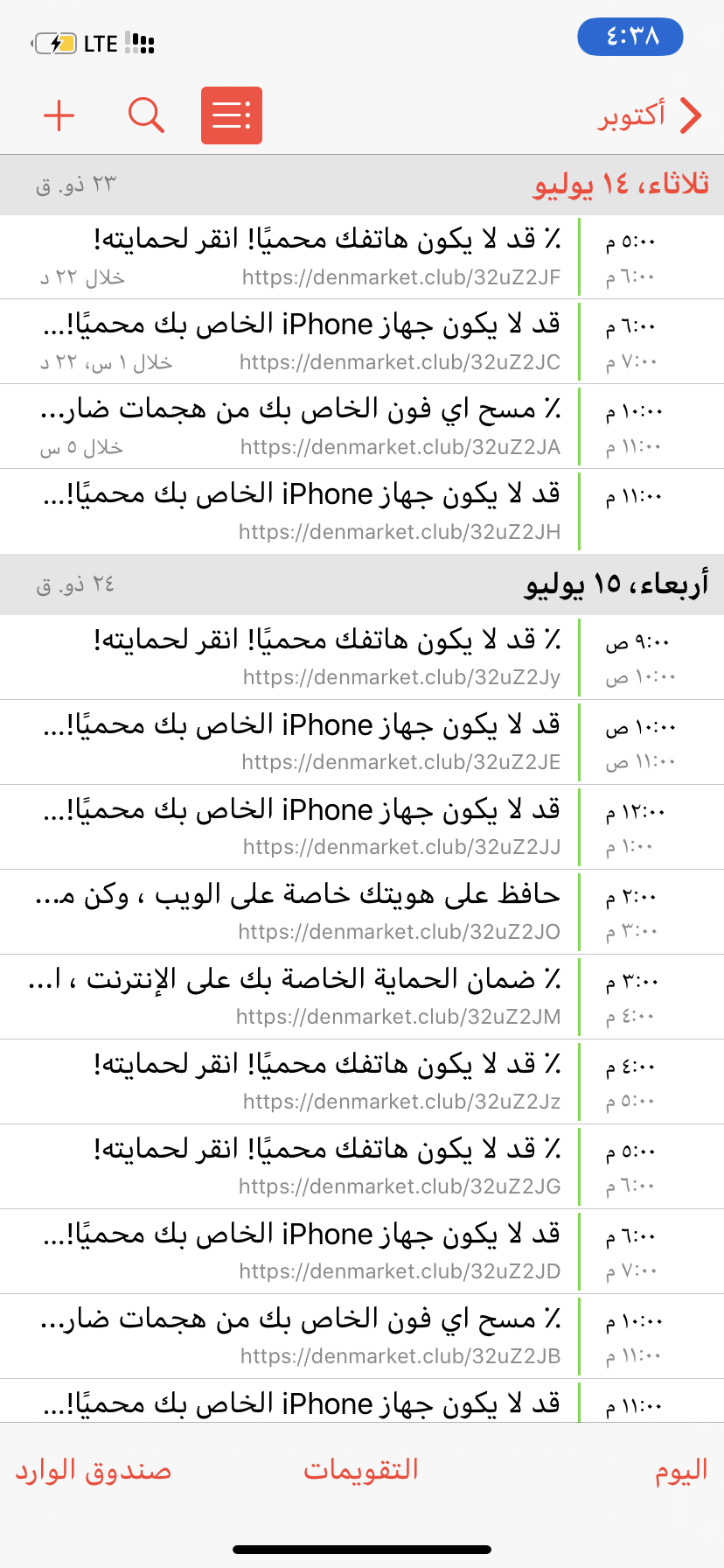724x1568 pixels.
Task: Open event with link ending 32uZ2JE
Action: [x=350, y=743]
